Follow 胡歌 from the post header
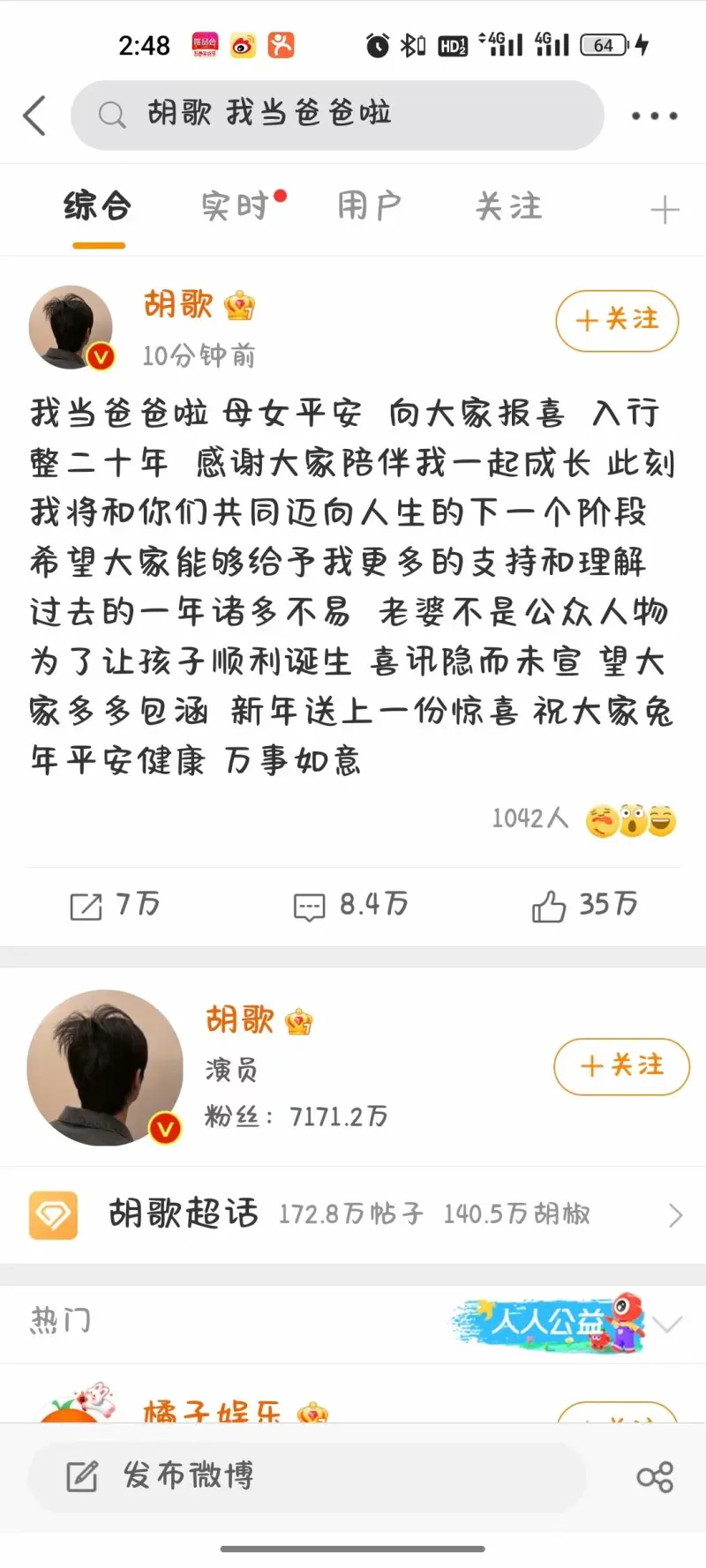This screenshot has height=1568, width=706. point(617,320)
